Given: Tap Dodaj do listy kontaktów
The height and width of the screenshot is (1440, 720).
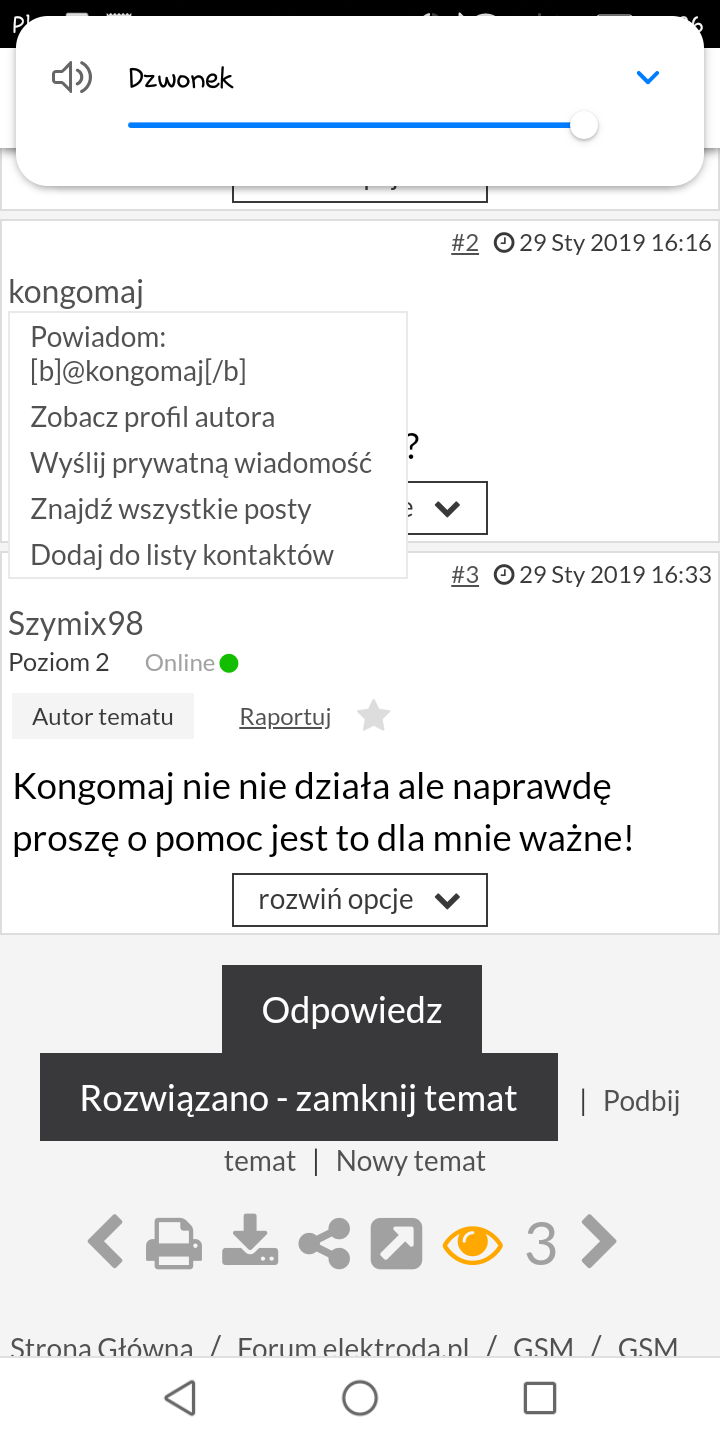Looking at the screenshot, I should (182, 555).
